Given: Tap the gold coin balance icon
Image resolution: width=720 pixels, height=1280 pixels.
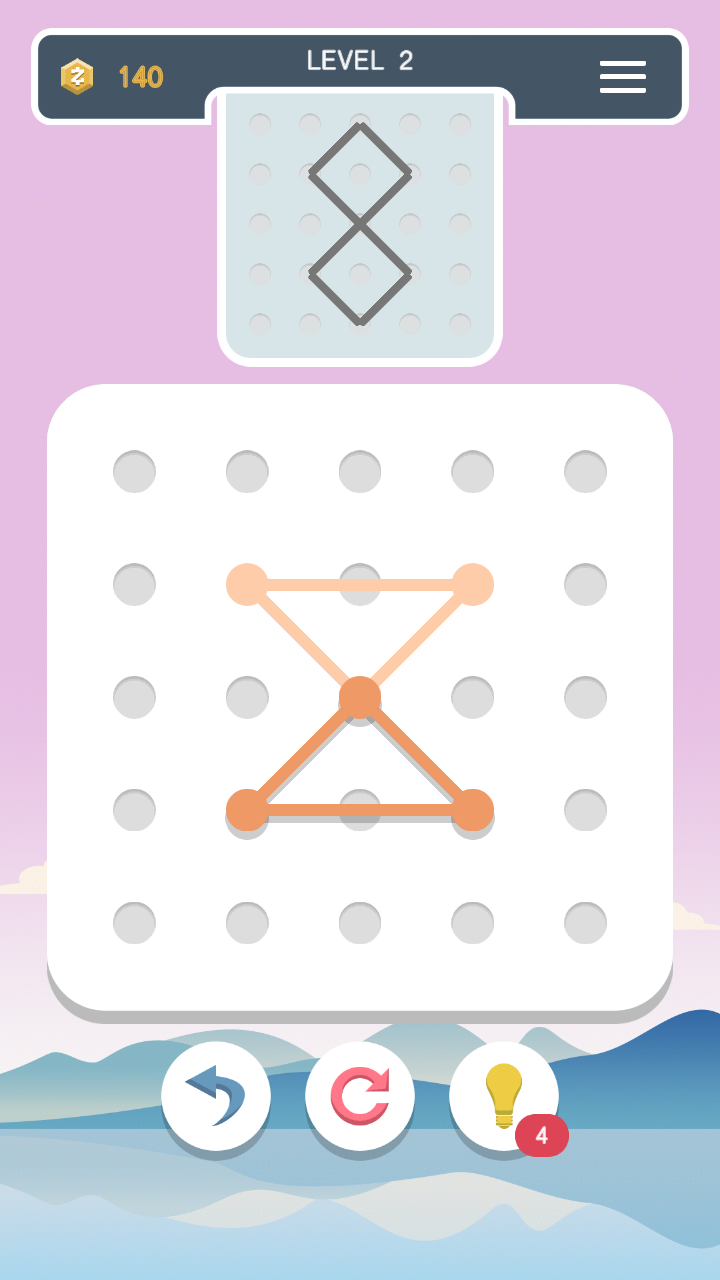Looking at the screenshot, I should pos(77,77).
